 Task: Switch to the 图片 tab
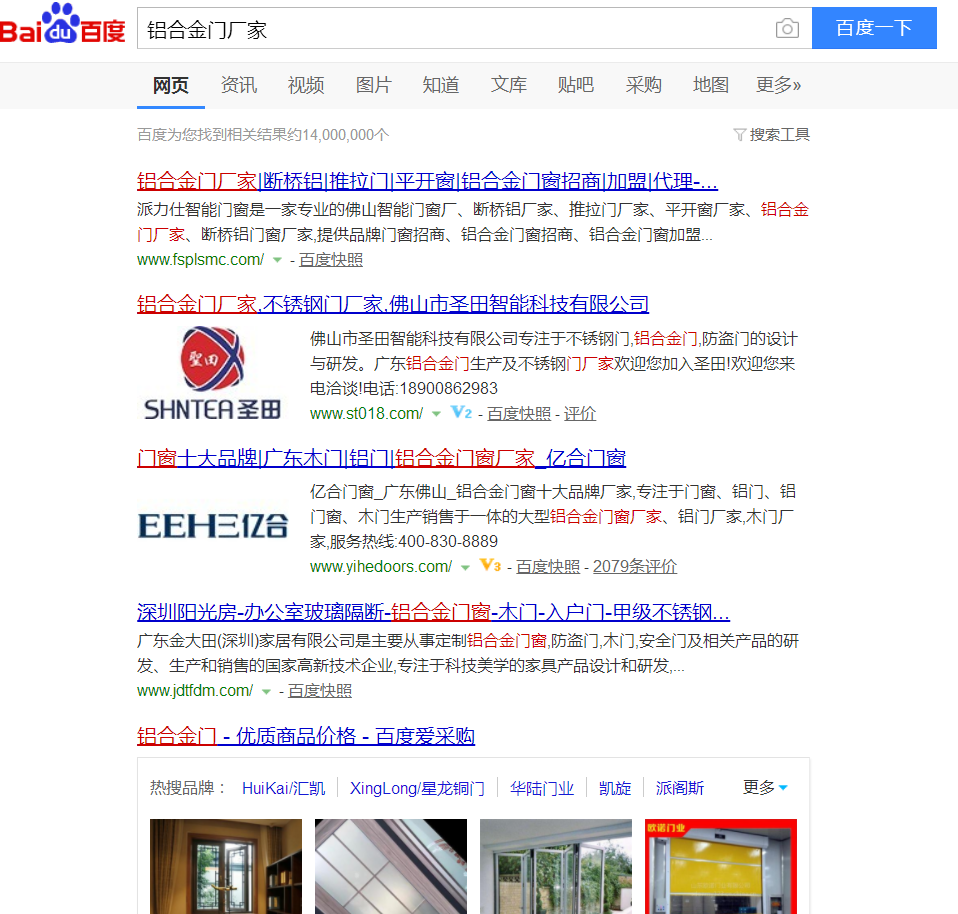(x=373, y=85)
